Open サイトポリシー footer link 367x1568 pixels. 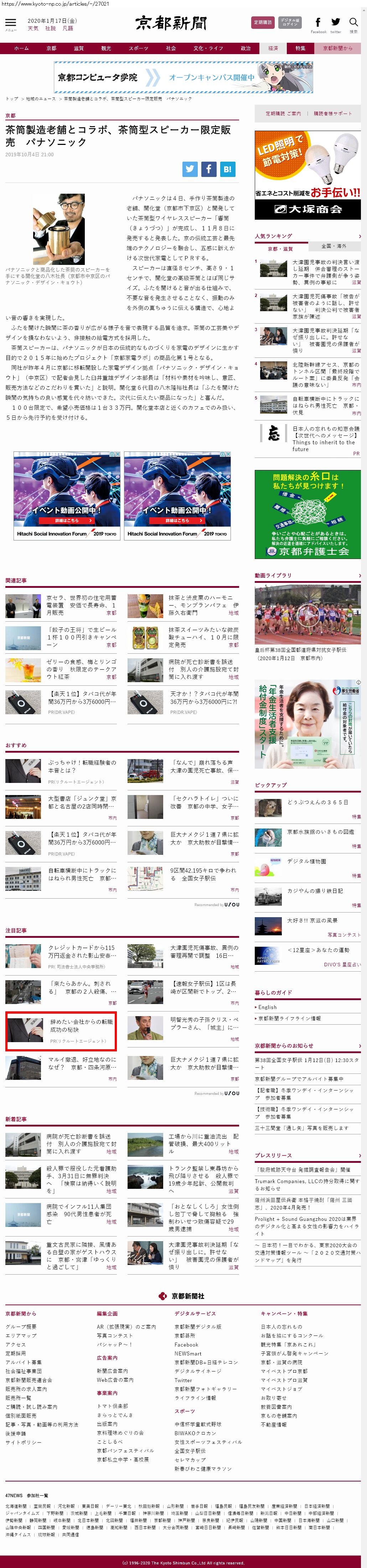23,1442
